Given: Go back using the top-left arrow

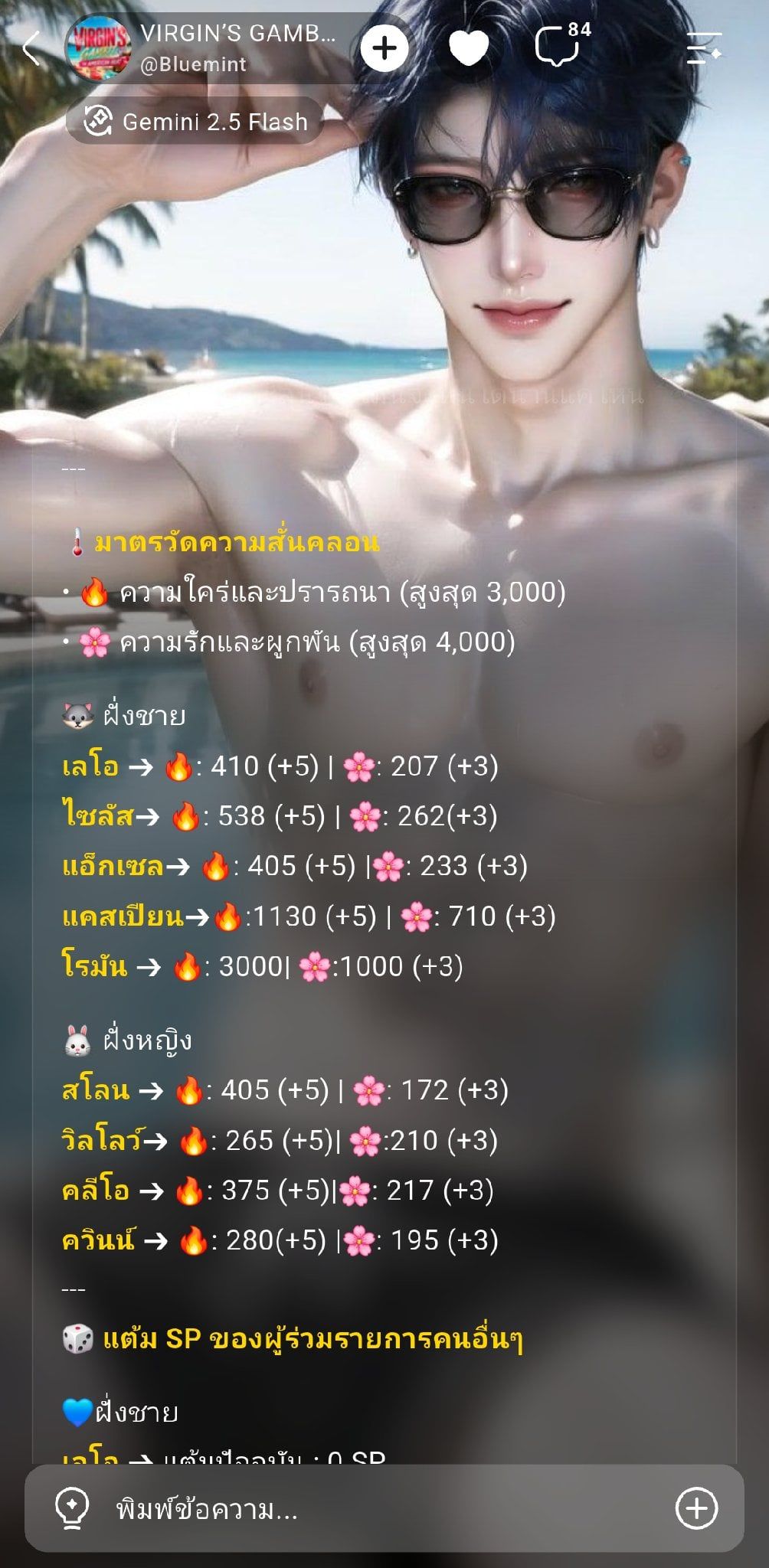Looking at the screenshot, I should pos(31,48).
